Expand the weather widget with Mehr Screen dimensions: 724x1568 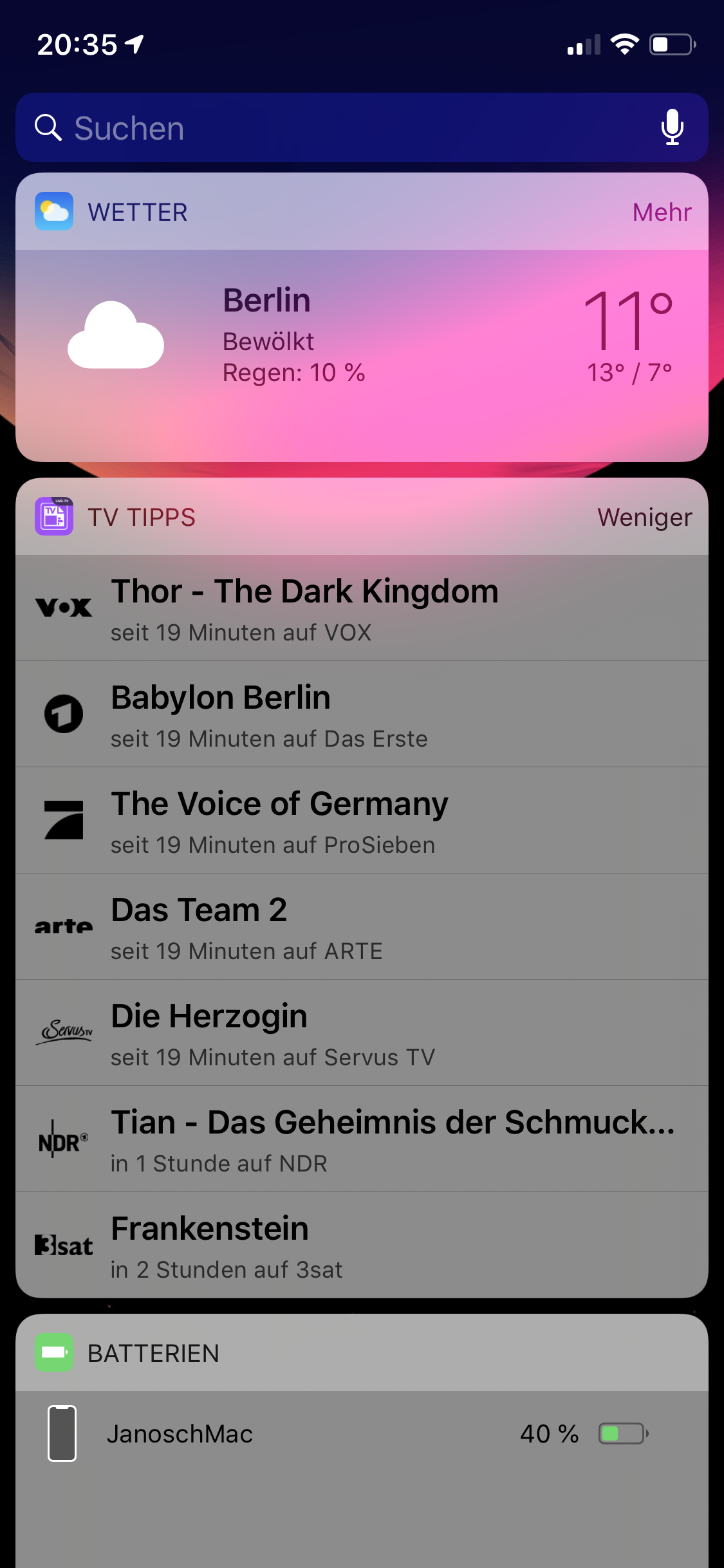662,212
